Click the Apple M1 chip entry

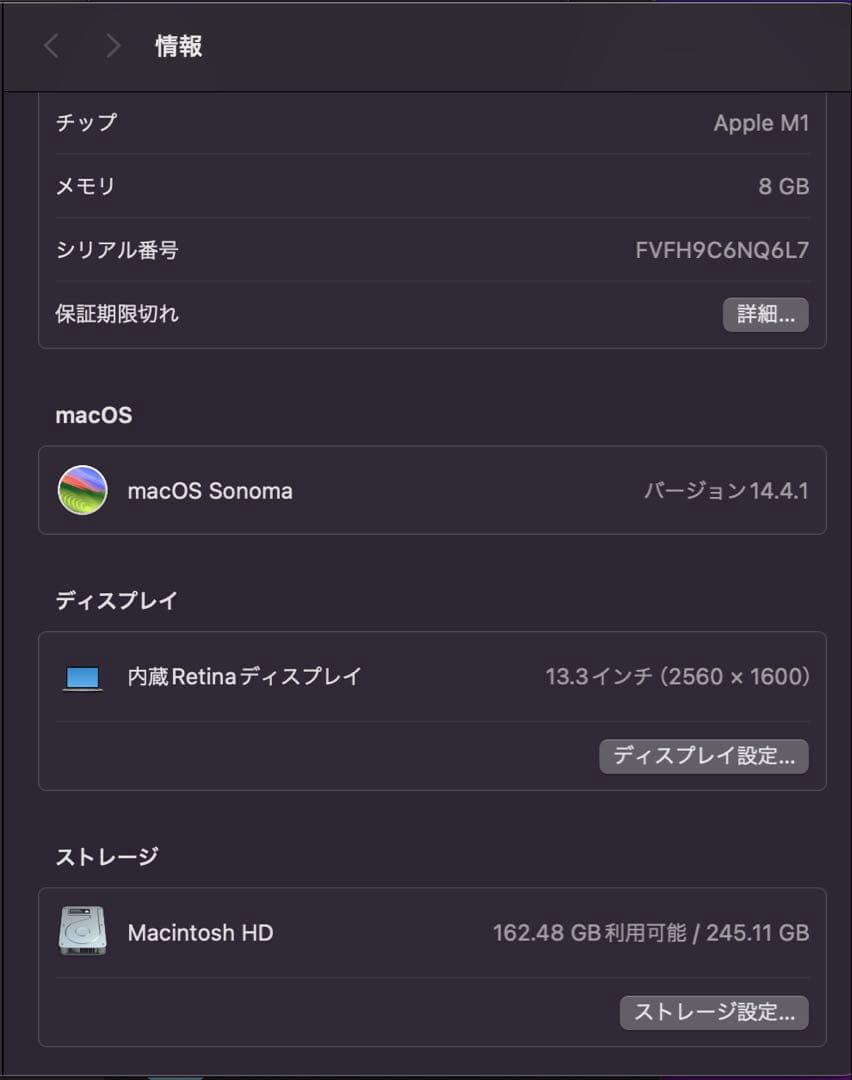click(430, 122)
